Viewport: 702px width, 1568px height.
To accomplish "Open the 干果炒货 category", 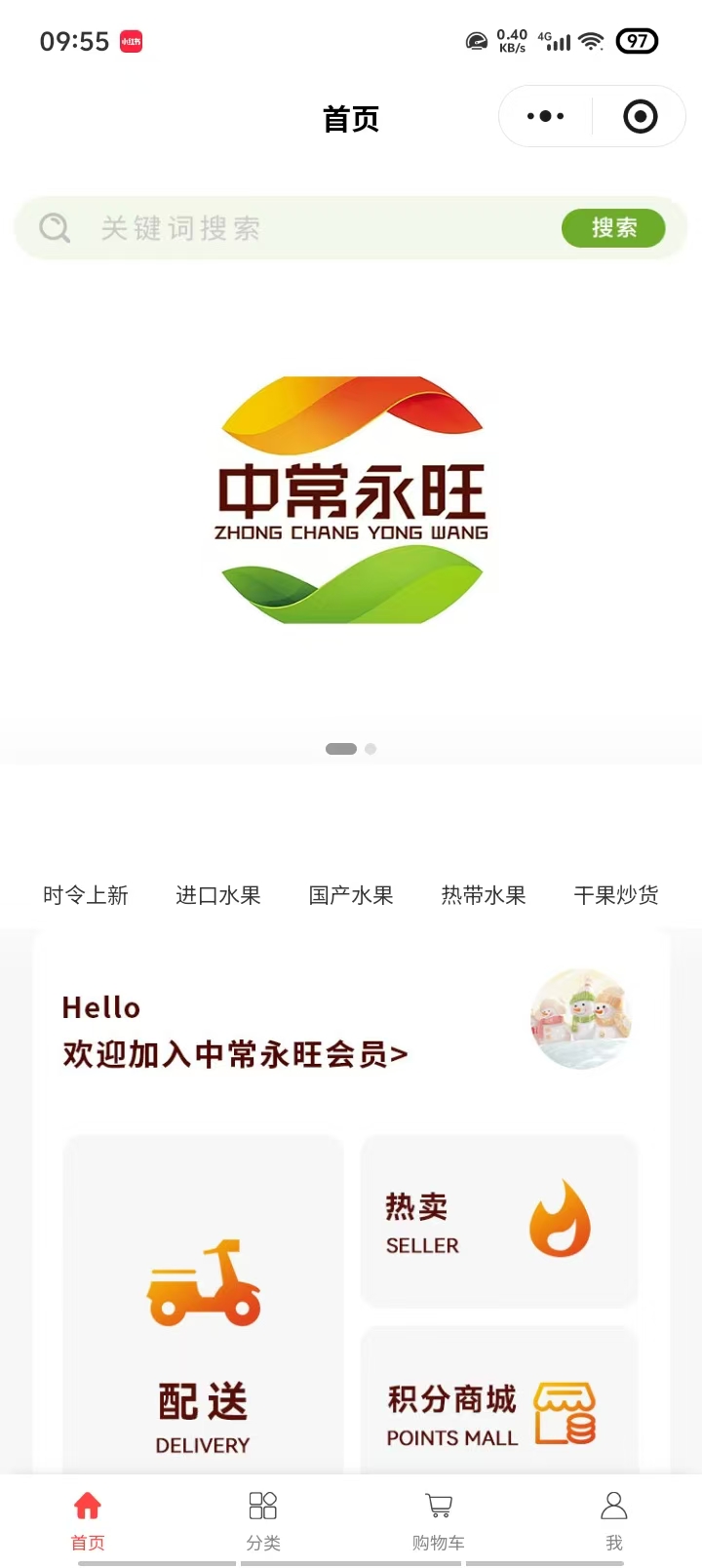I will (x=616, y=895).
